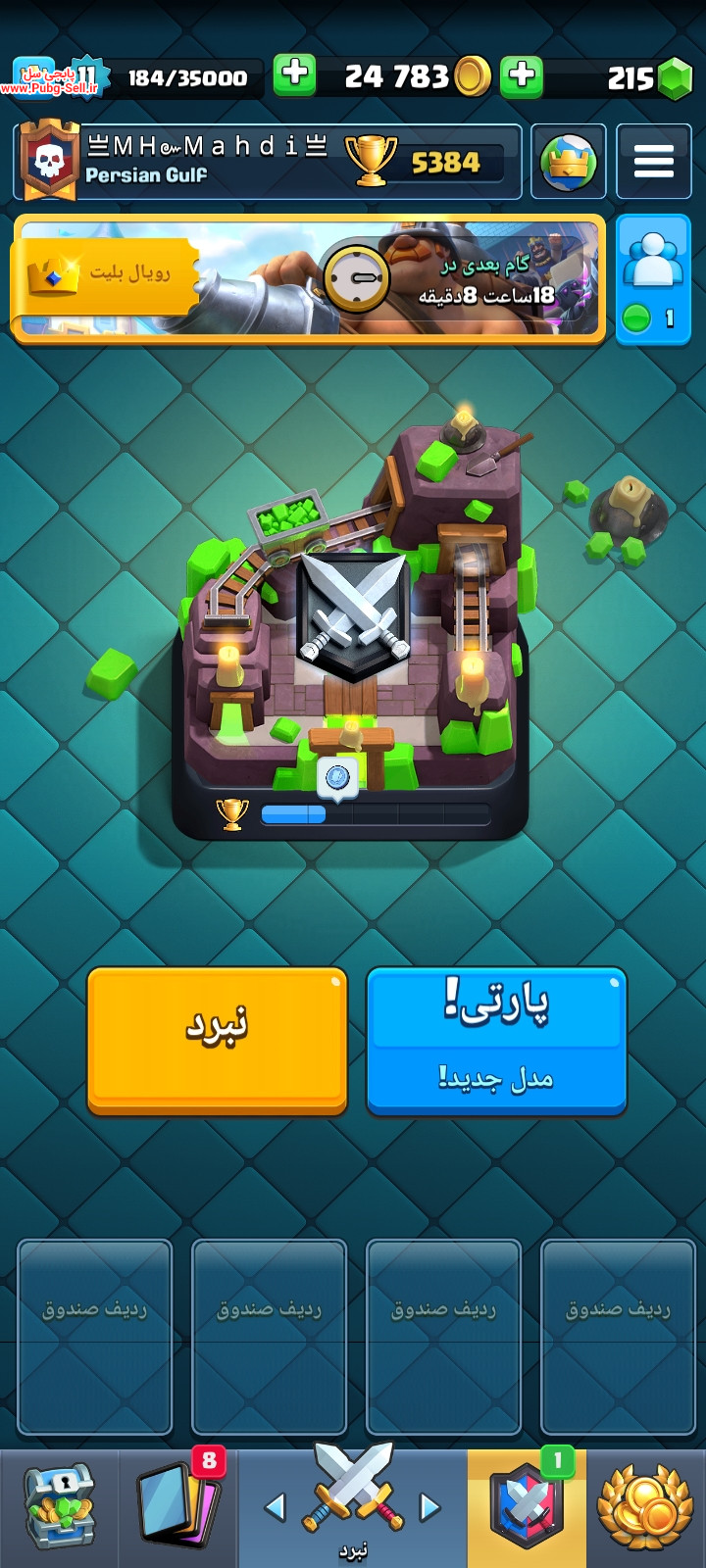
Task: Switch to the cards tab with badge 8
Action: (x=178, y=1509)
